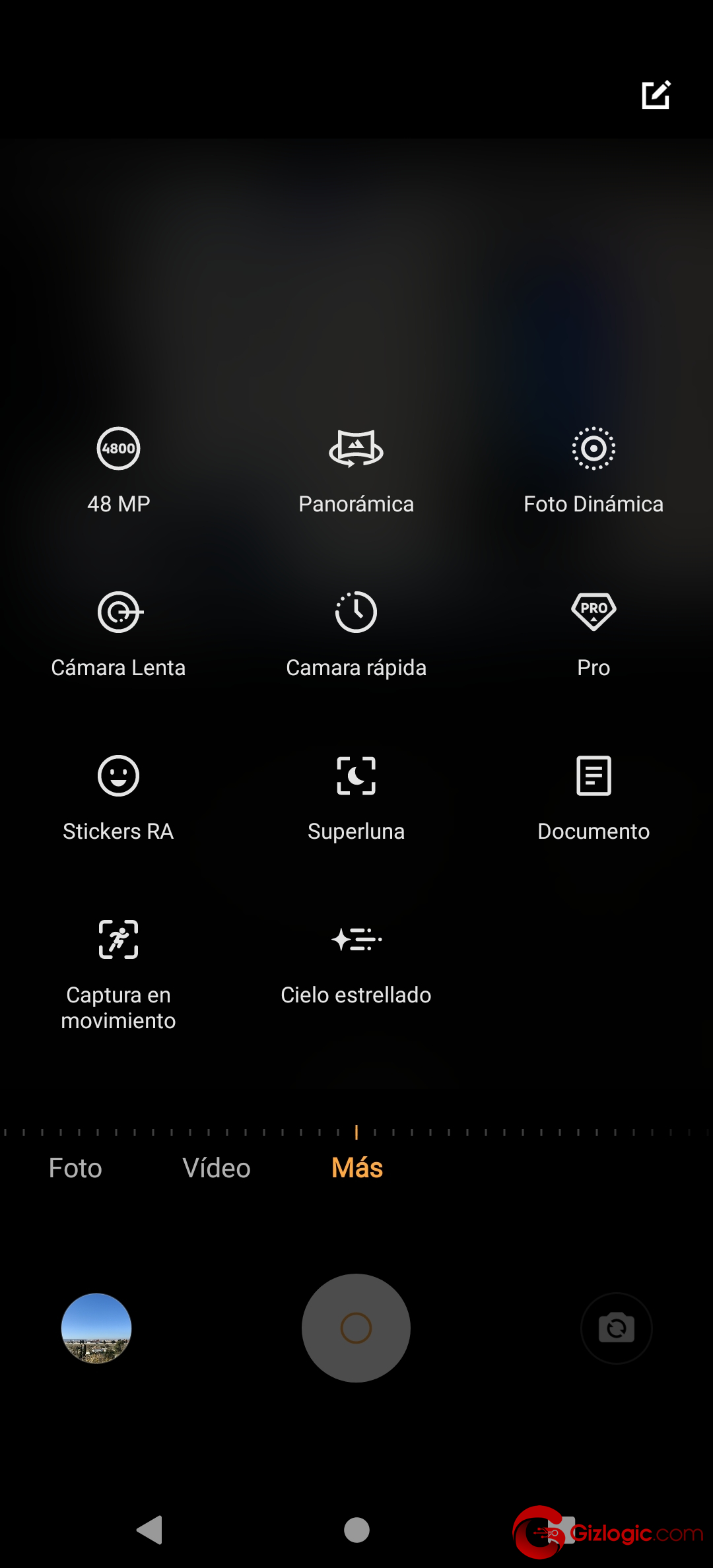Select Camara rápida mode
Image resolution: width=713 pixels, height=1568 pixels.
[356, 634]
